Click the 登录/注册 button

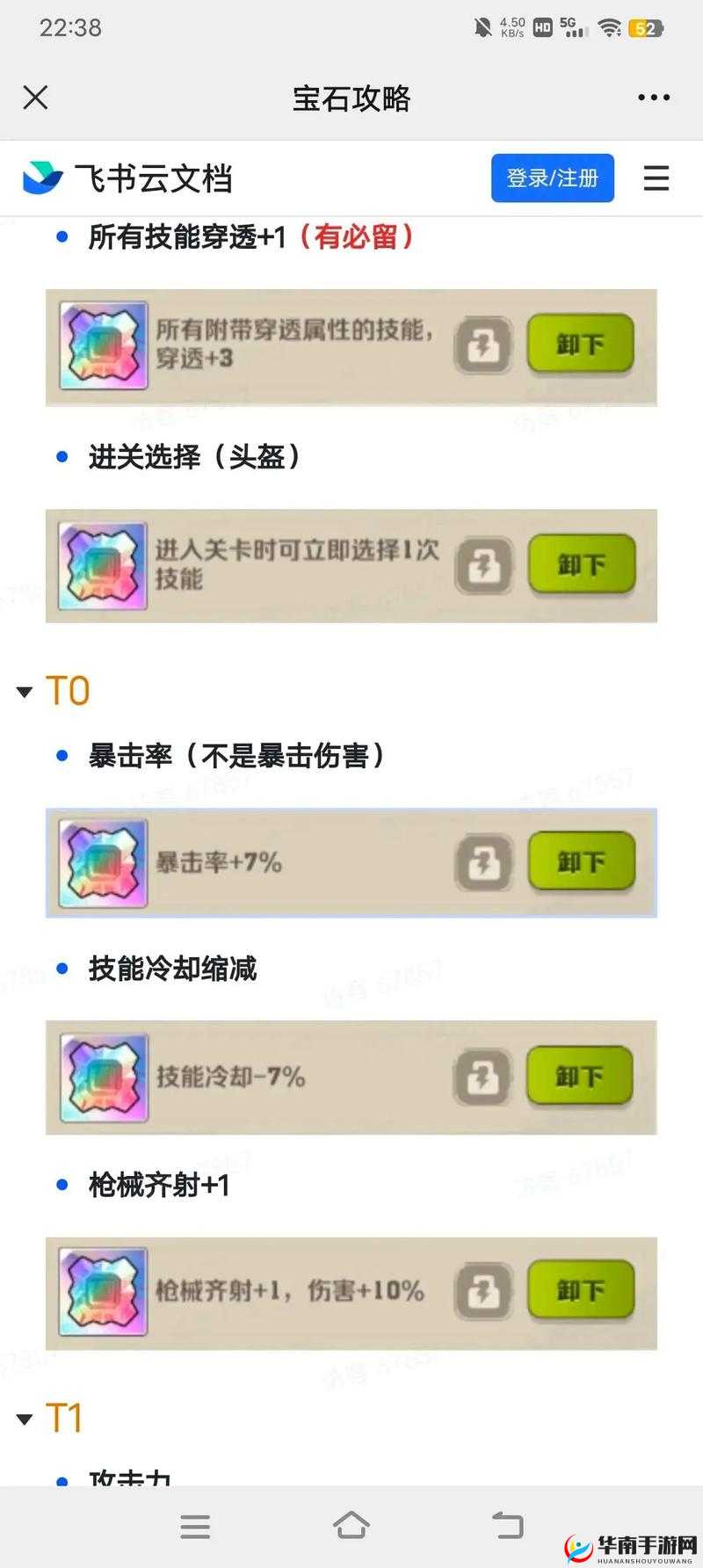pyautogui.click(x=553, y=178)
